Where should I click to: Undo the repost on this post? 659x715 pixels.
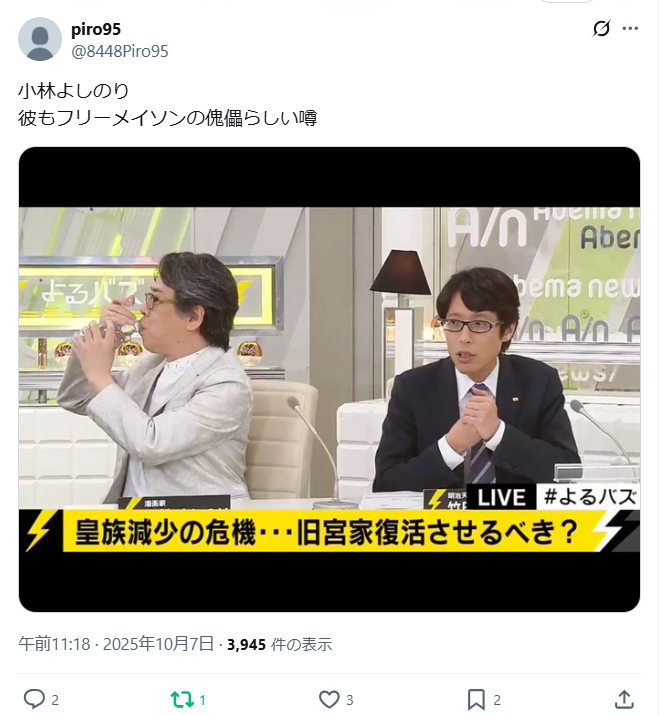coord(181,699)
